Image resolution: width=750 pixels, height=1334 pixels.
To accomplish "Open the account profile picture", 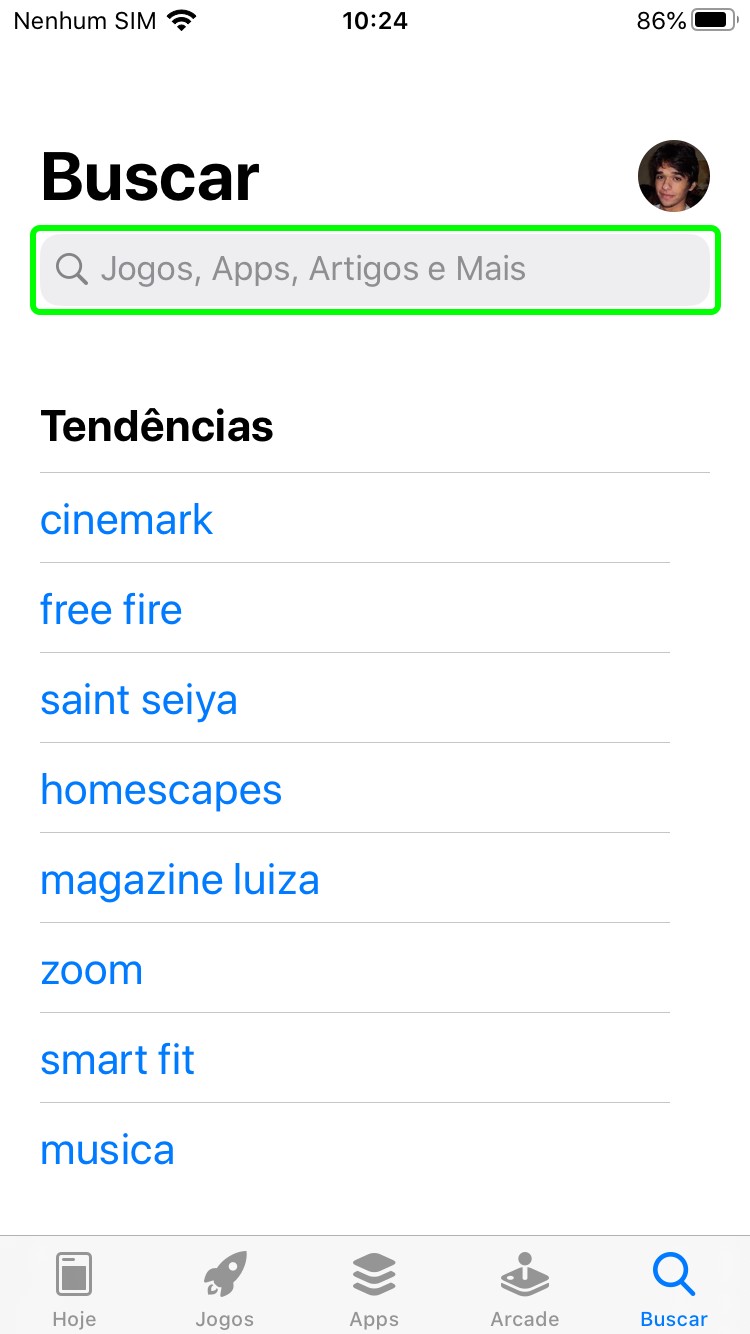I will click(x=673, y=176).
